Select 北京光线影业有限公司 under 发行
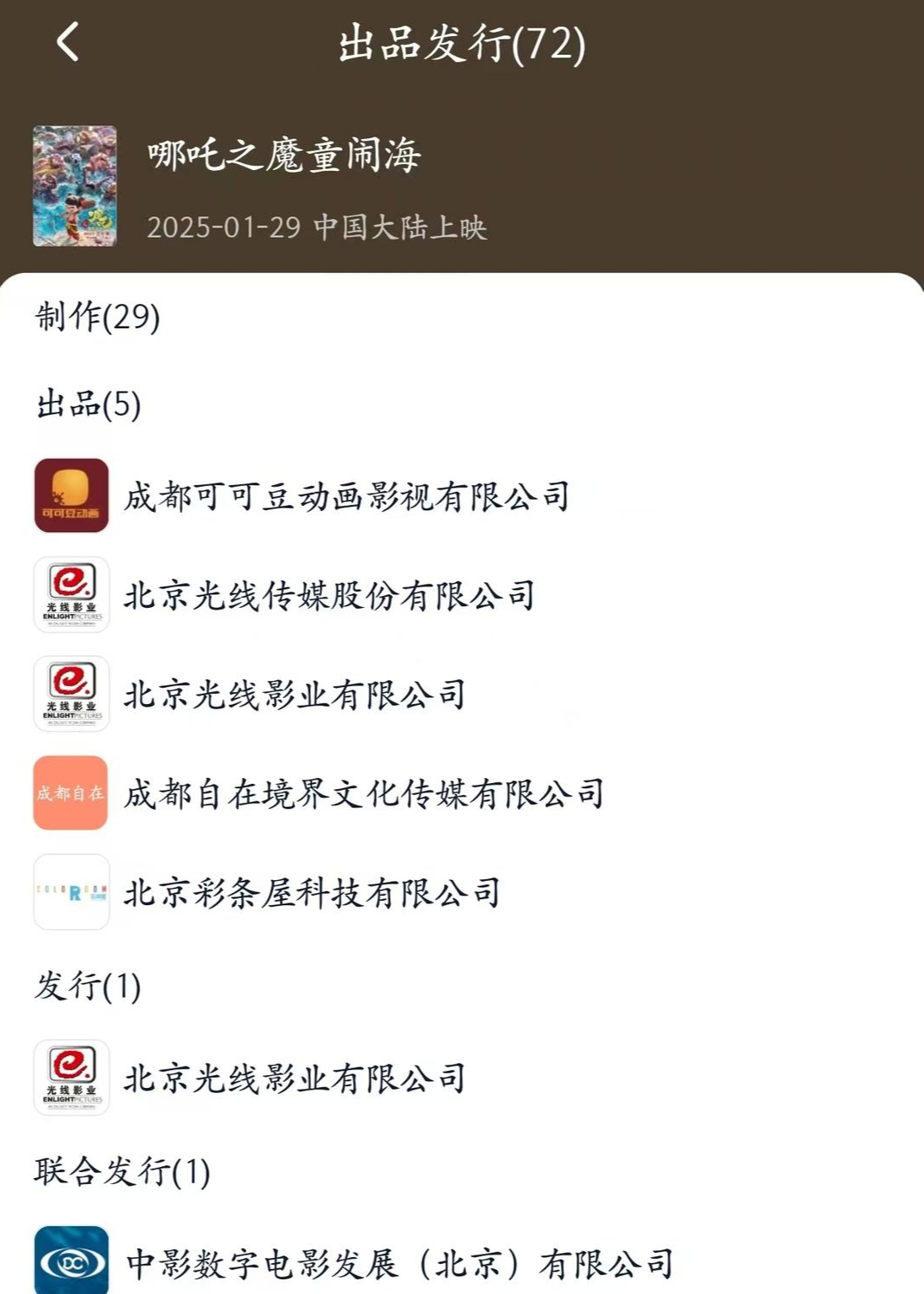This screenshot has width=924, height=1294. [295, 1078]
